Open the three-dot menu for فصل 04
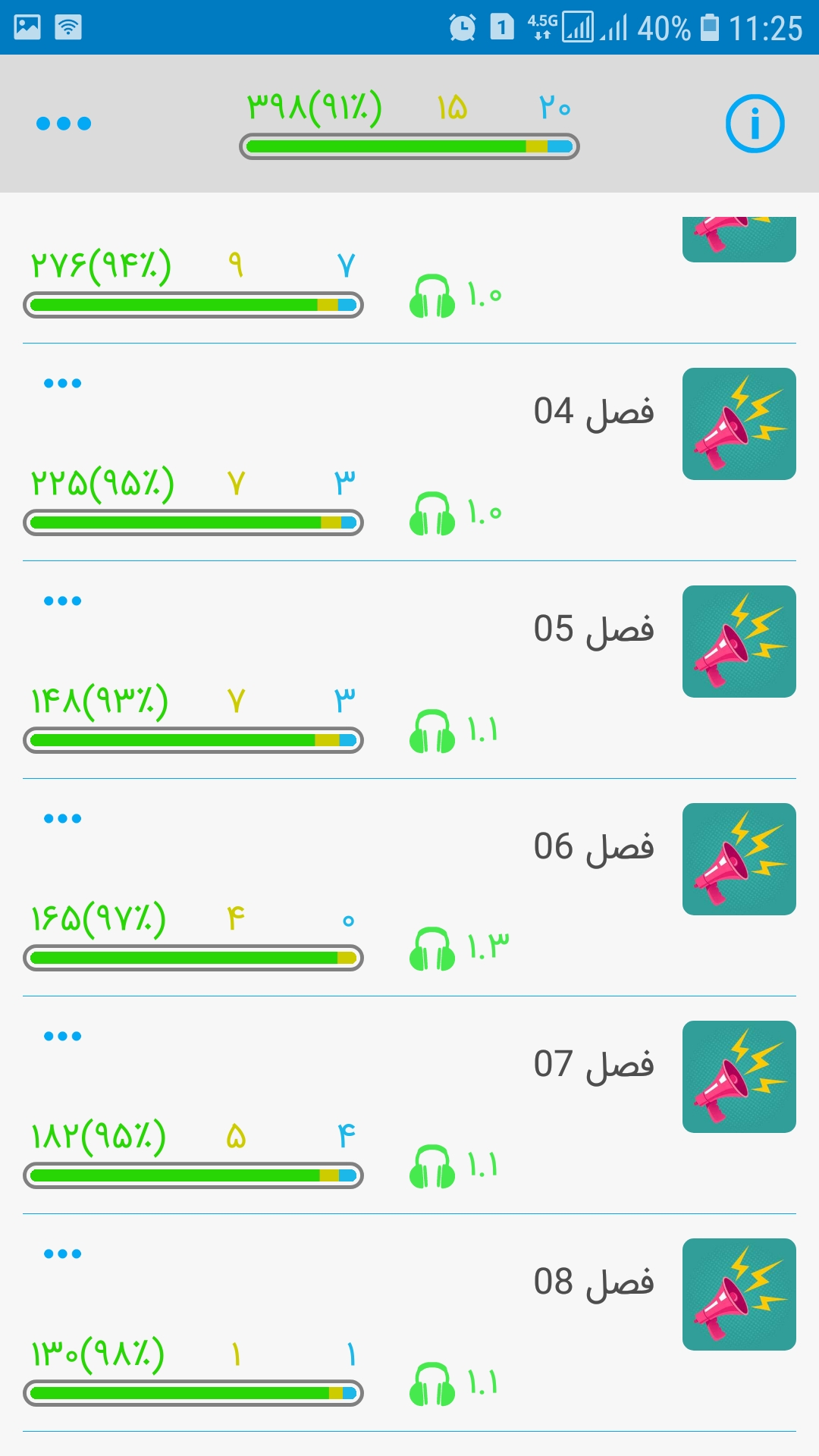Image resolution: width=819 pixels, height=1456 pixels. (62, 383)
